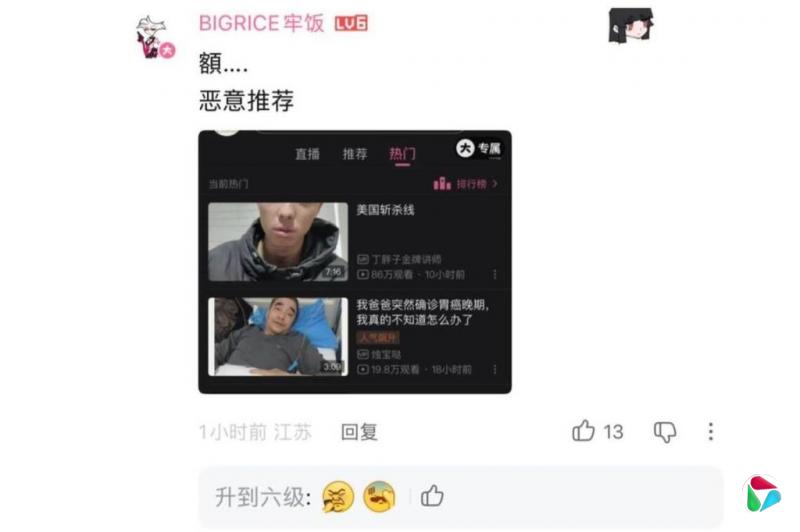Viewport: 800px width, 532px height.
Task: Send the first quick emoji reply
Action: pos(338,496)
